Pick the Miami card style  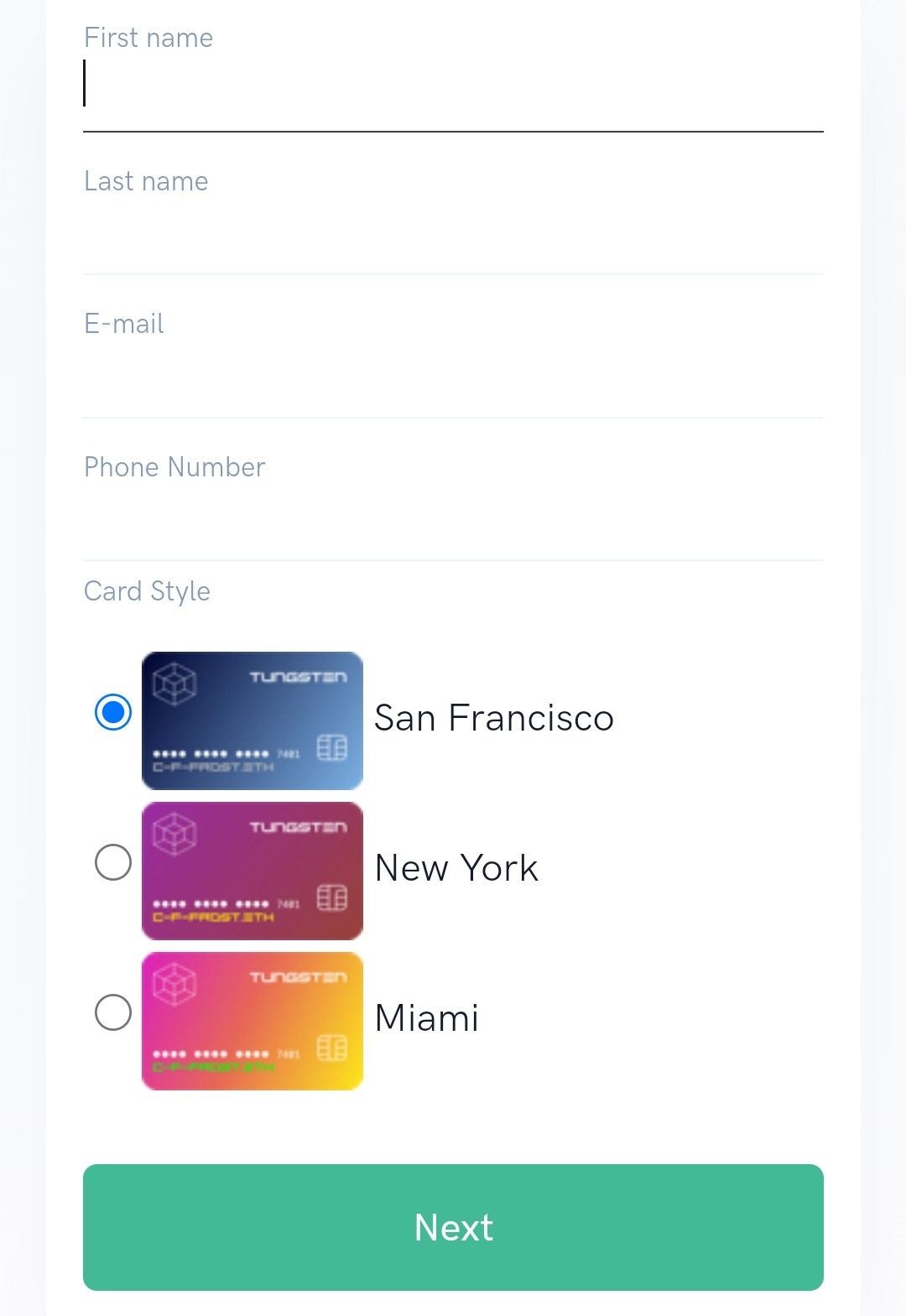point(113,1012)
